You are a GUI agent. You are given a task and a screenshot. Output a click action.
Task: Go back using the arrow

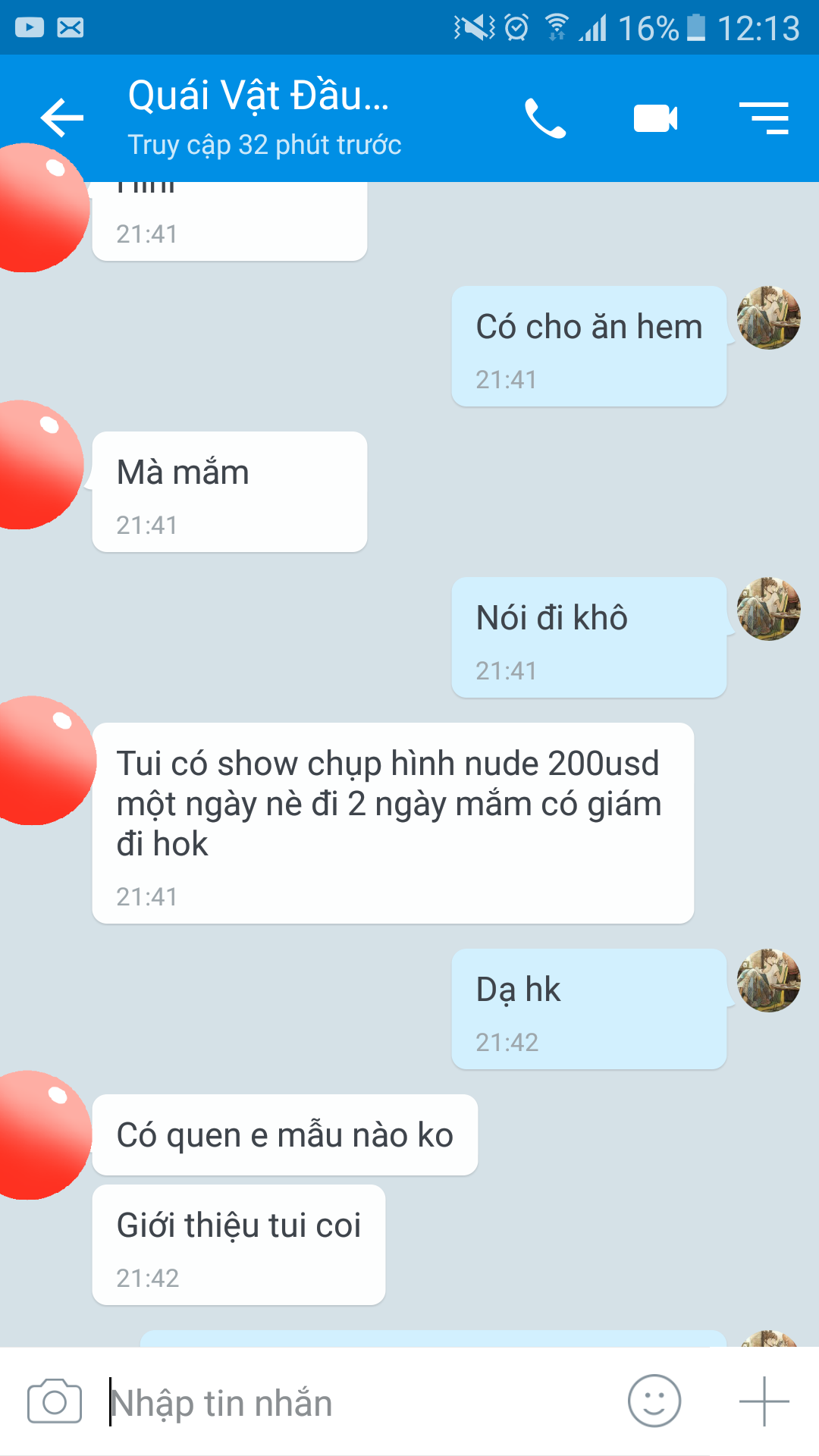(62, 118)
